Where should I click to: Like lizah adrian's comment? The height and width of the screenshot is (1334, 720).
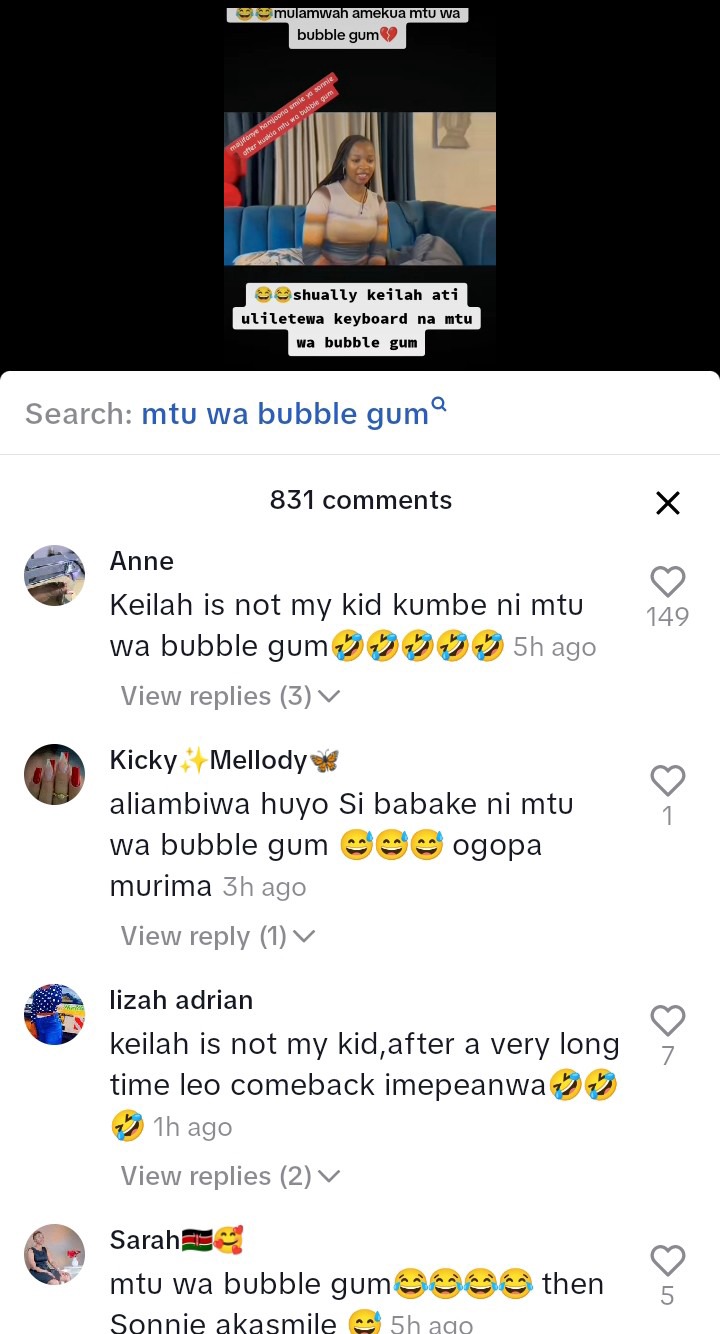[667, 1021]
